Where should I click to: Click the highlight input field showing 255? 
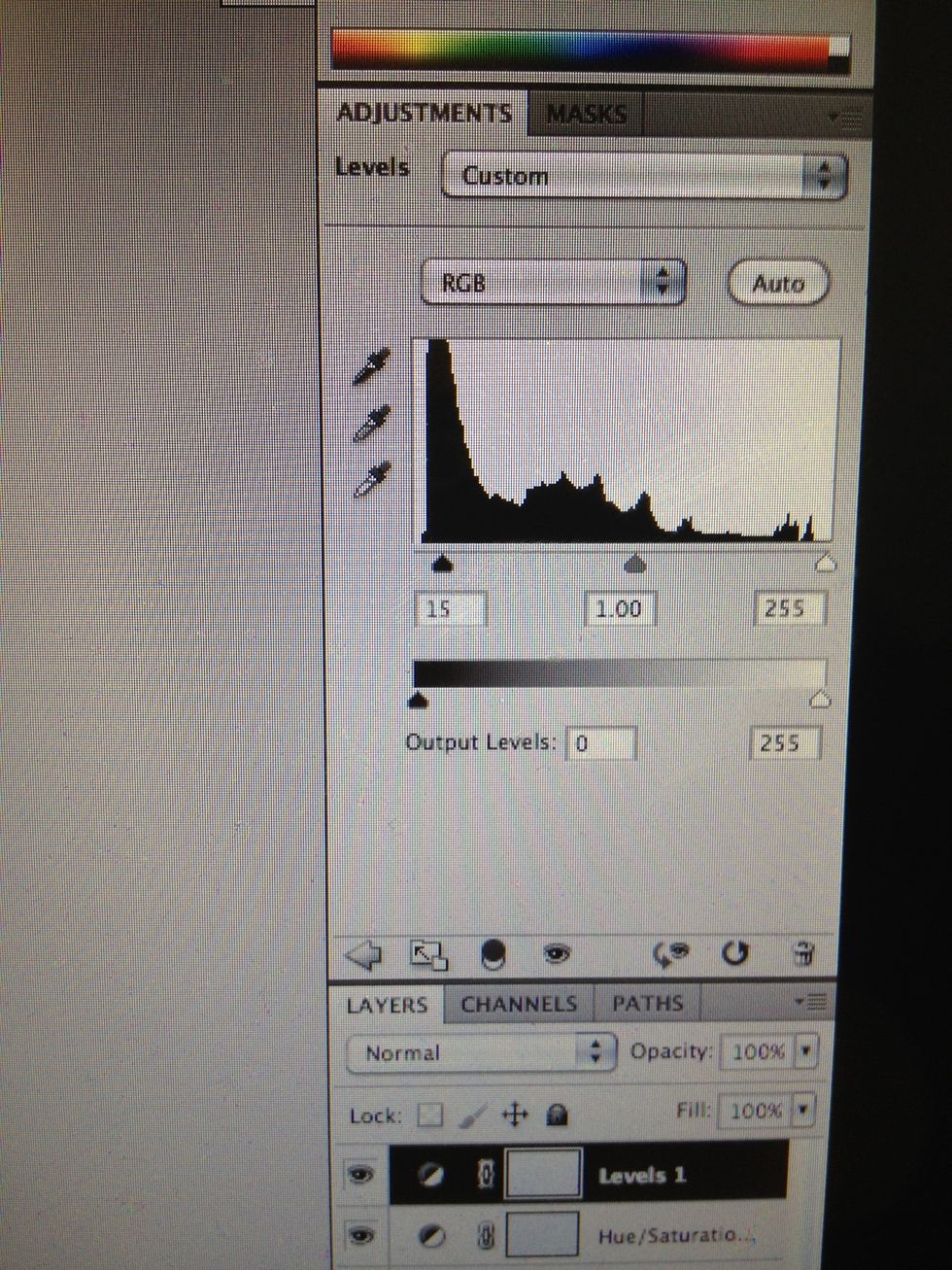pyautogui.click(x=788, y=609)
